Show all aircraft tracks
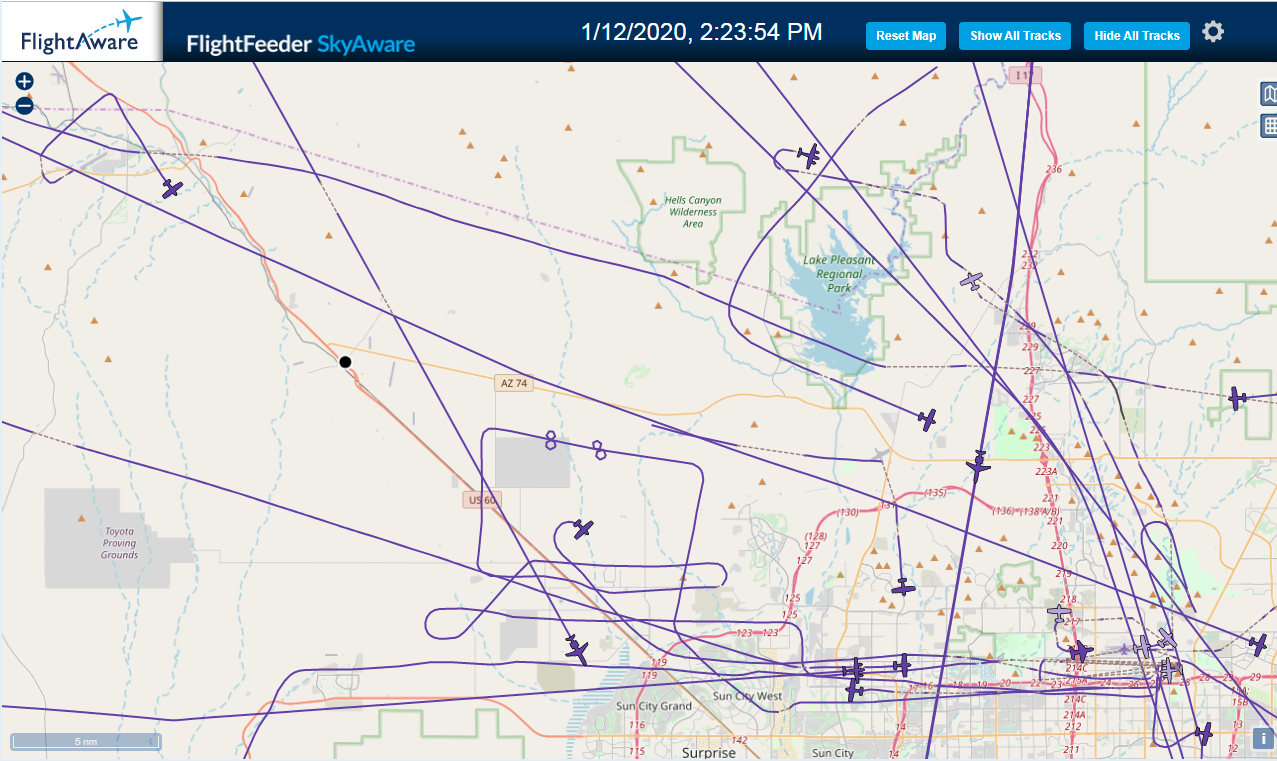Screen dimensions: 1277x761 (x=1015, y=36)
